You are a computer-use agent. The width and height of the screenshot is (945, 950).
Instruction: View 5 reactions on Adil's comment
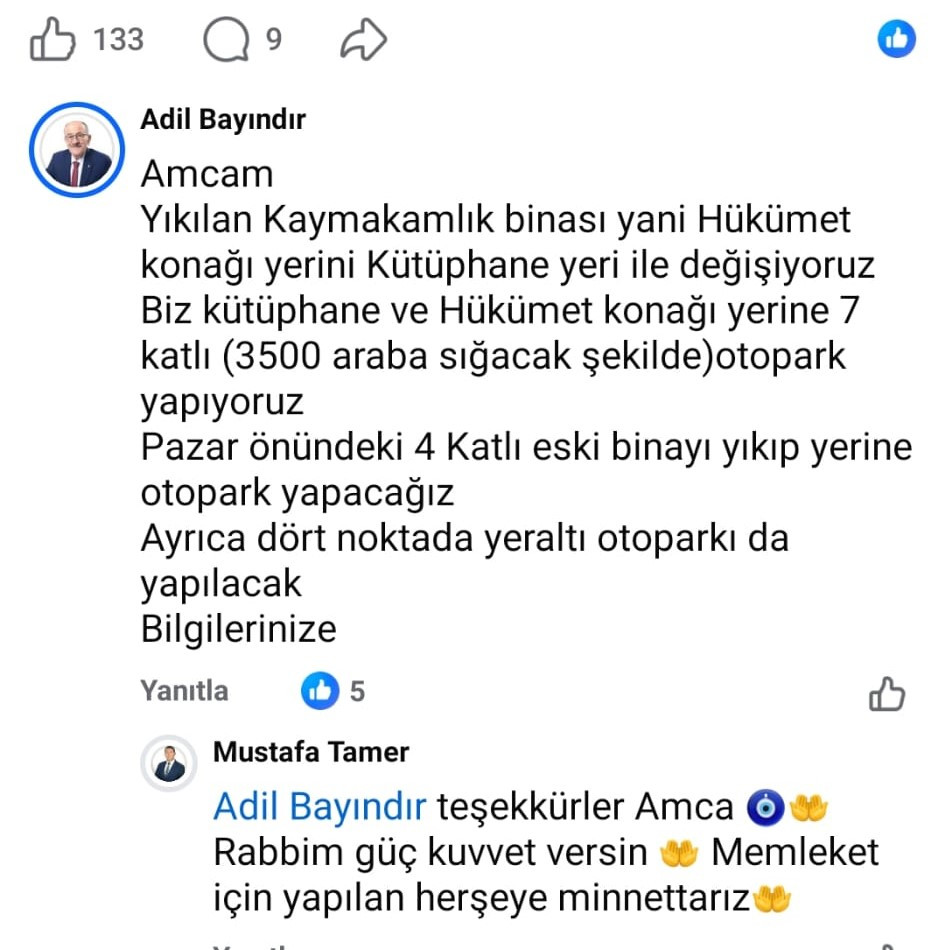point(333,691)
